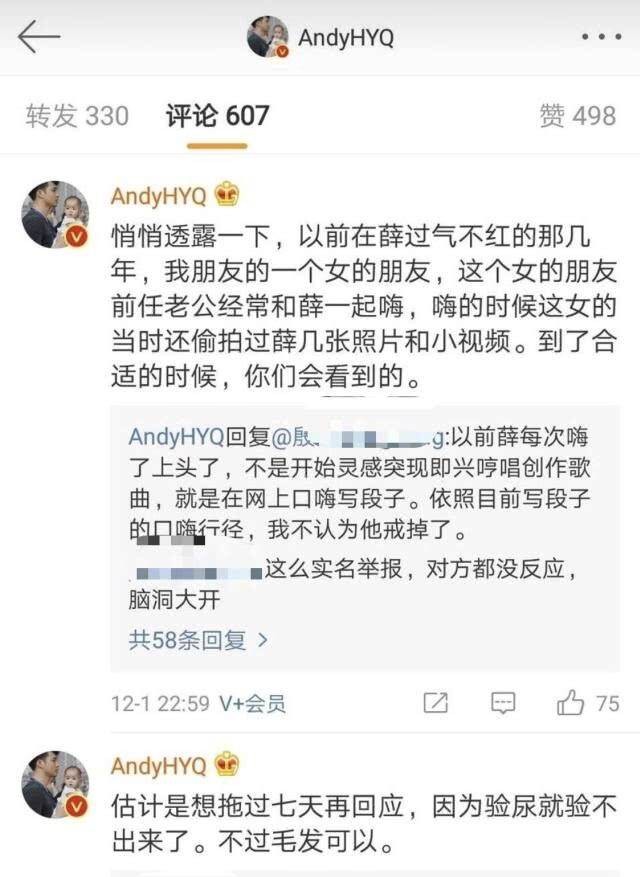Open the AndyHYQ profile in the header
Viewport: 640px width, 877px height.
320,37
